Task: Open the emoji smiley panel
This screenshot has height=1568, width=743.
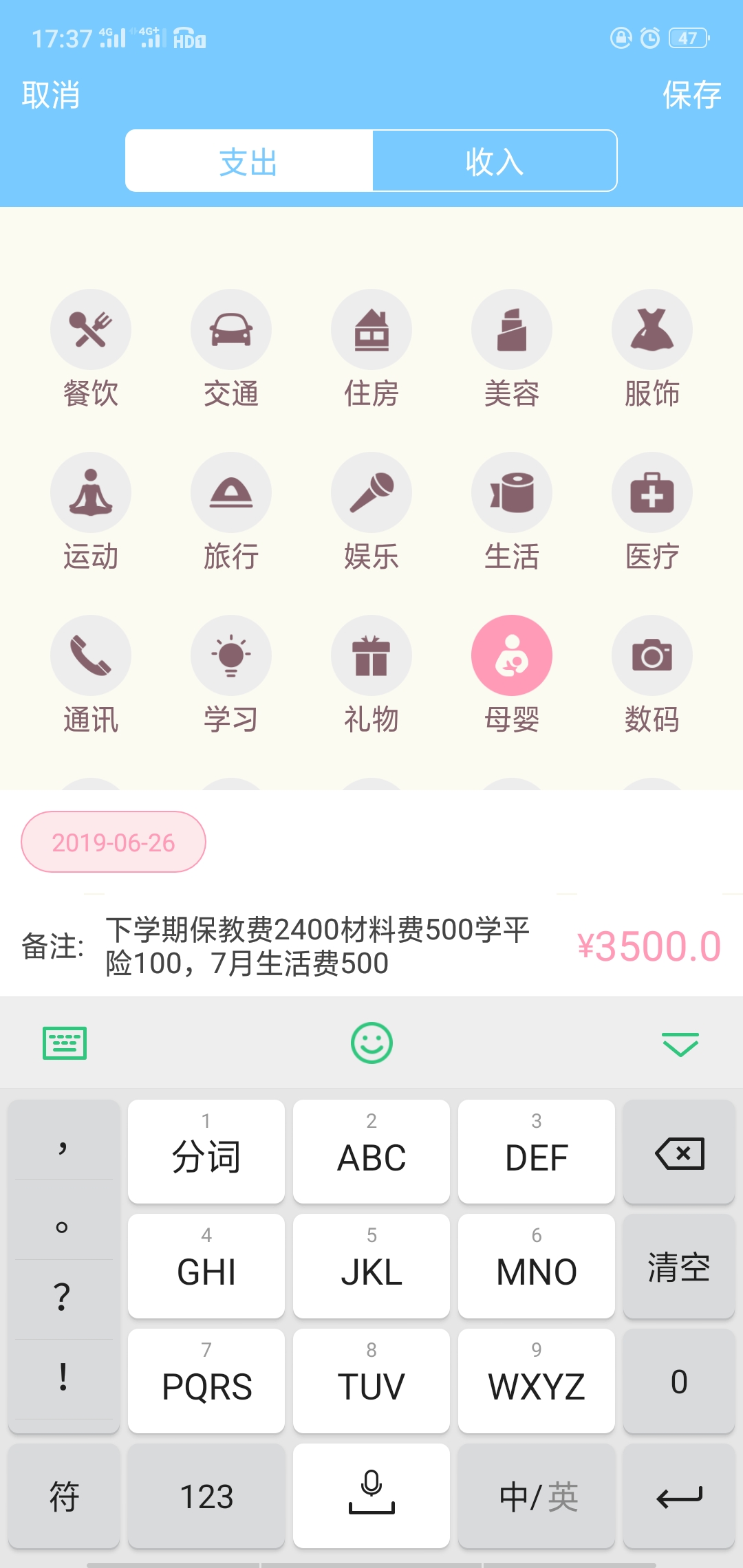Action: [371, 1043]
